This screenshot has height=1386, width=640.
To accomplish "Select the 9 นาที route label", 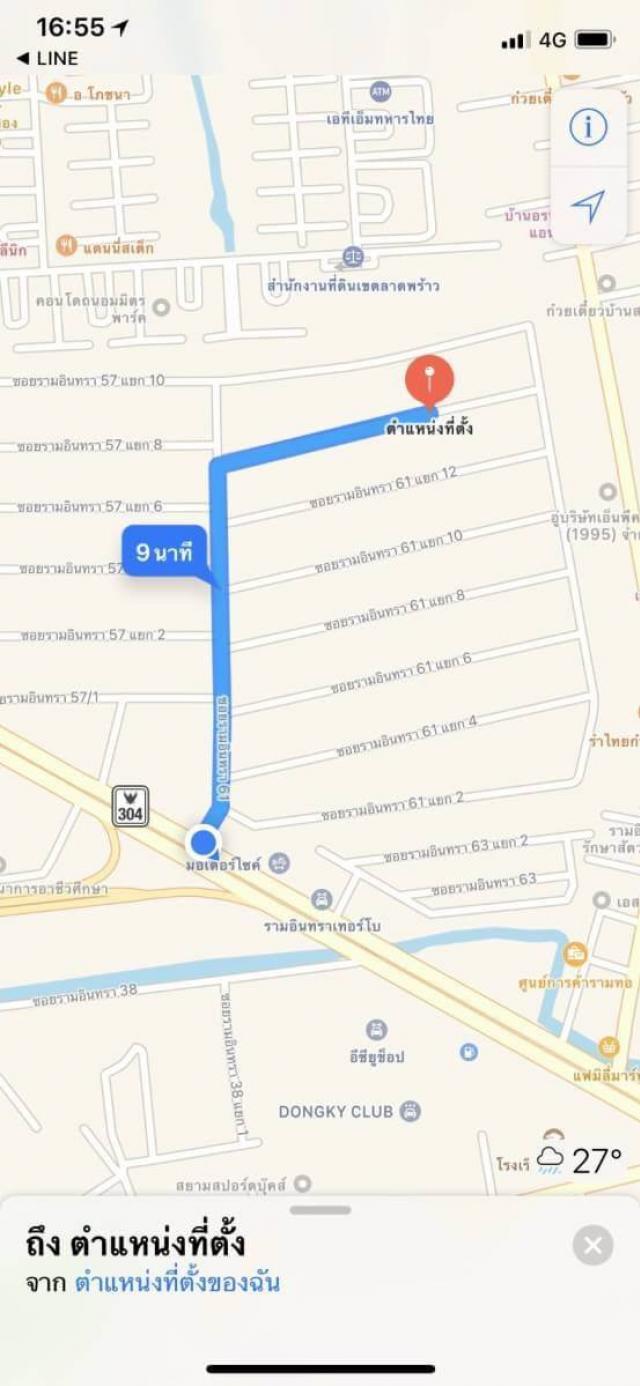I will pos(164,551).
